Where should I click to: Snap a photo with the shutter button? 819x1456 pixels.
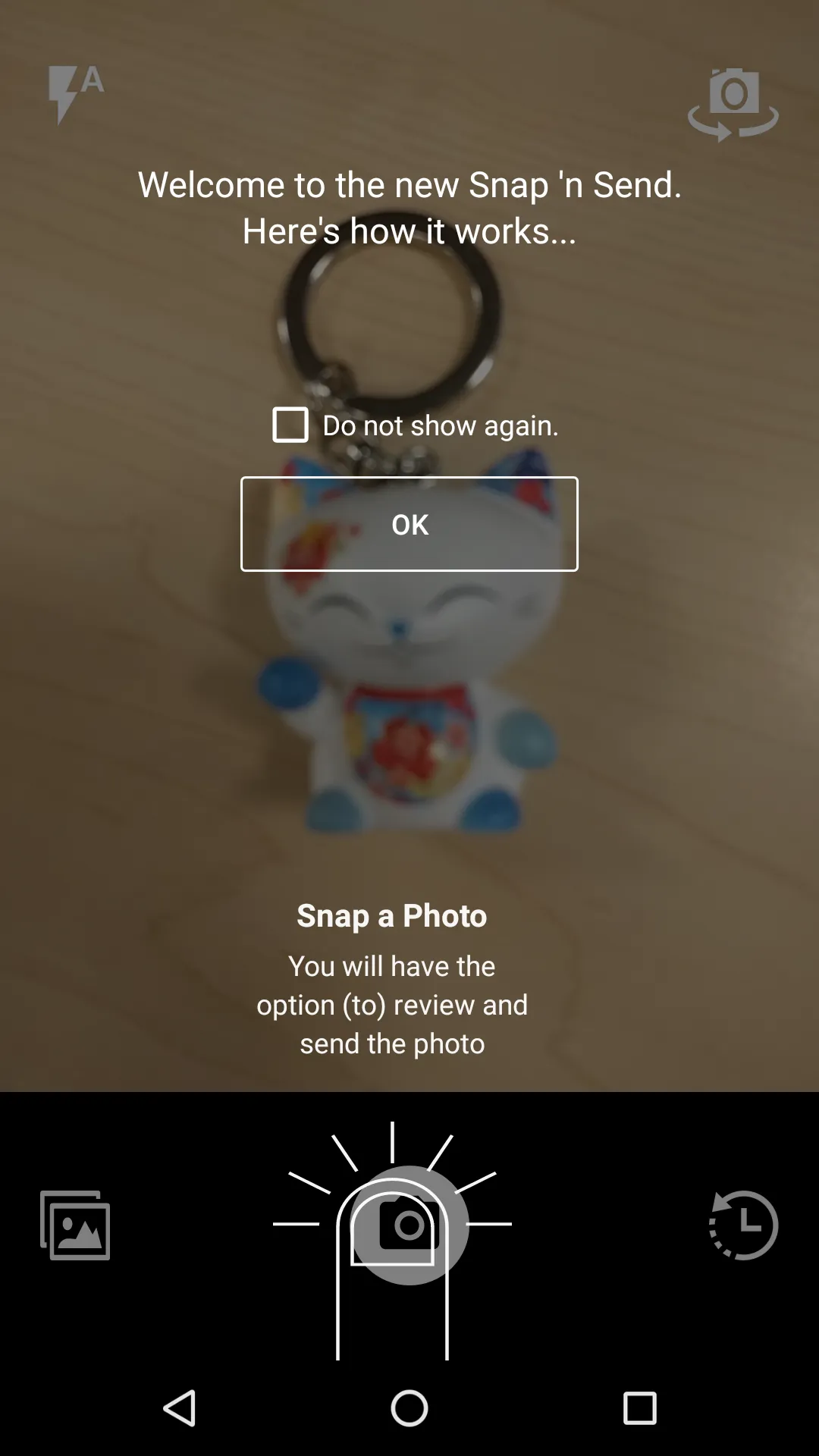pyautogui.click(x=409, y=1225)
